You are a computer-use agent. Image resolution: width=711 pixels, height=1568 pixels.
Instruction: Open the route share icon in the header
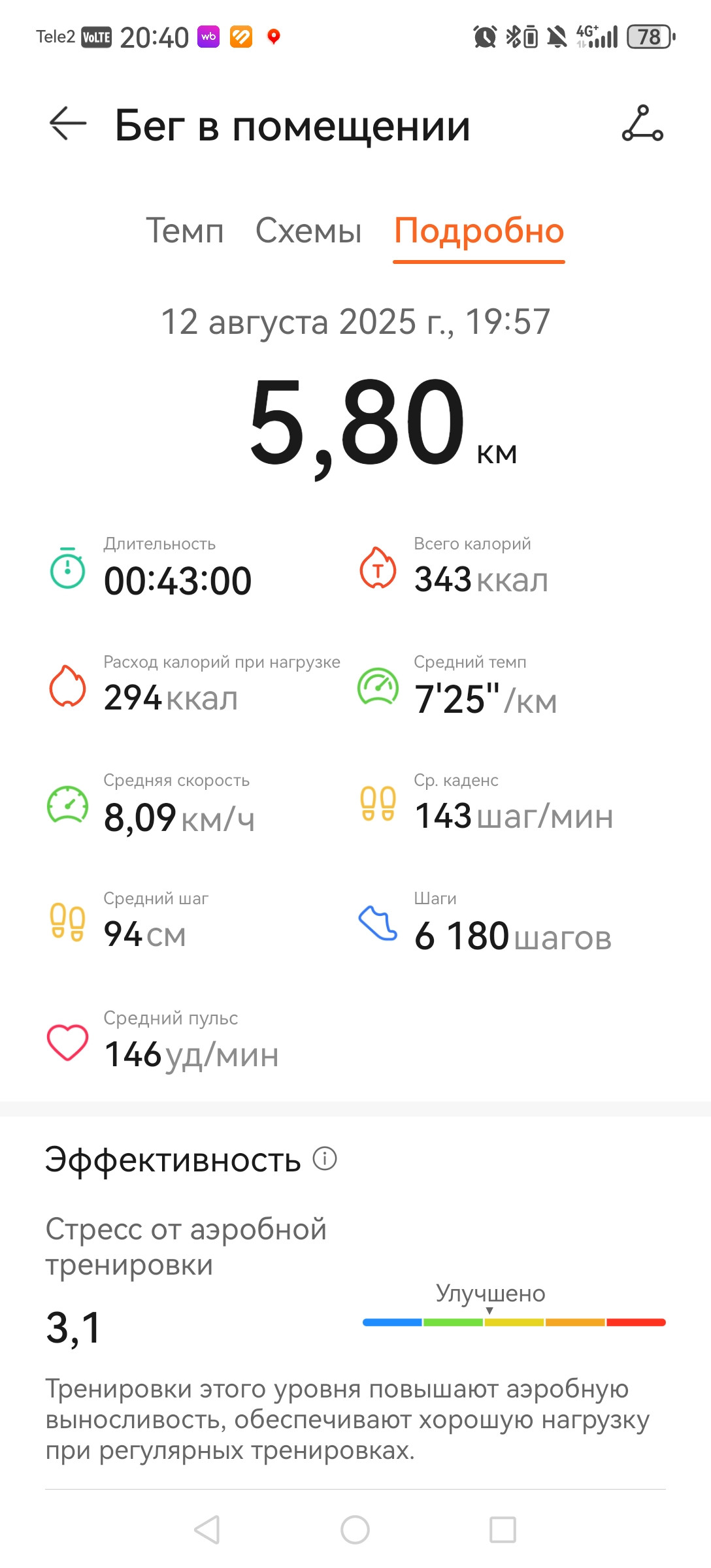(x=642, y=123)
